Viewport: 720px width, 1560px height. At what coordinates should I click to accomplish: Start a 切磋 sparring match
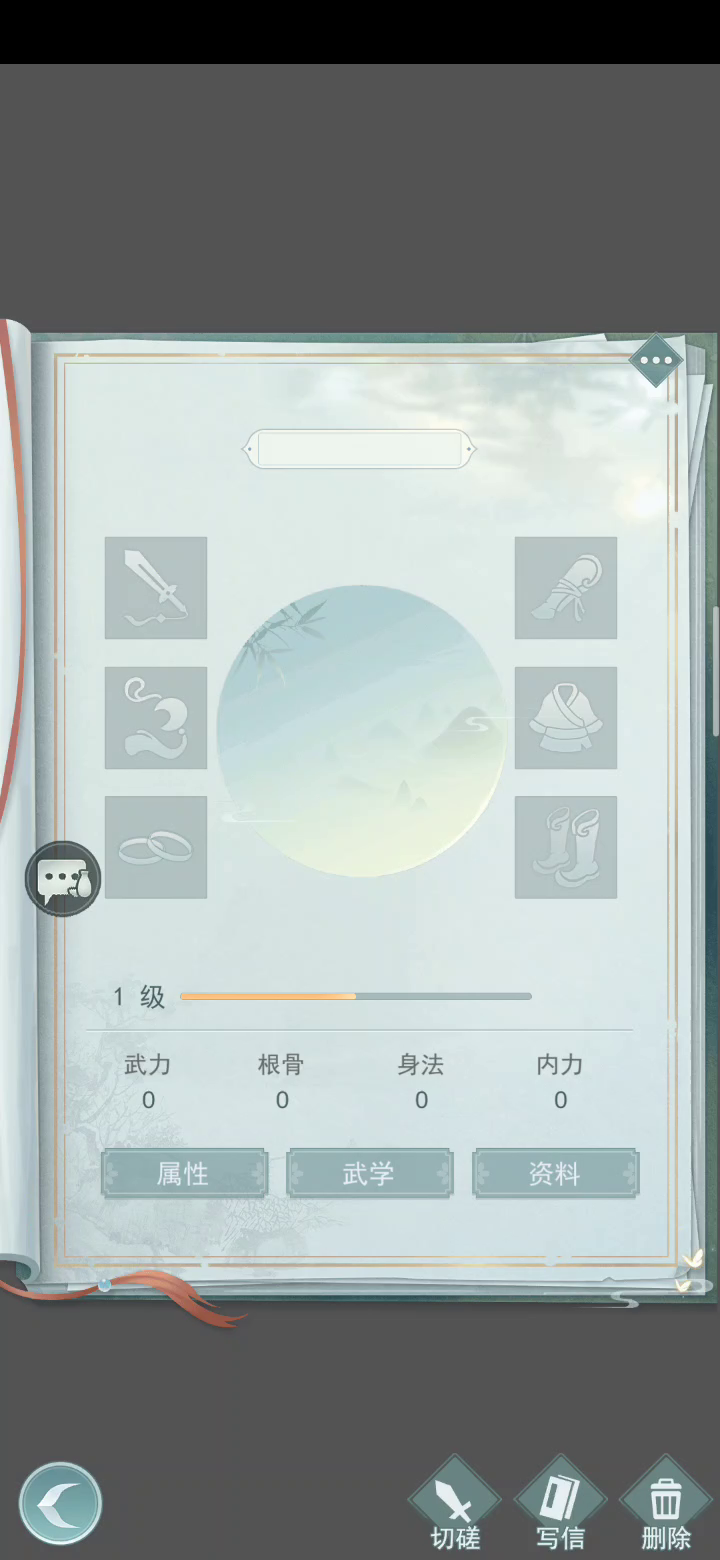tap(455, 1505)
